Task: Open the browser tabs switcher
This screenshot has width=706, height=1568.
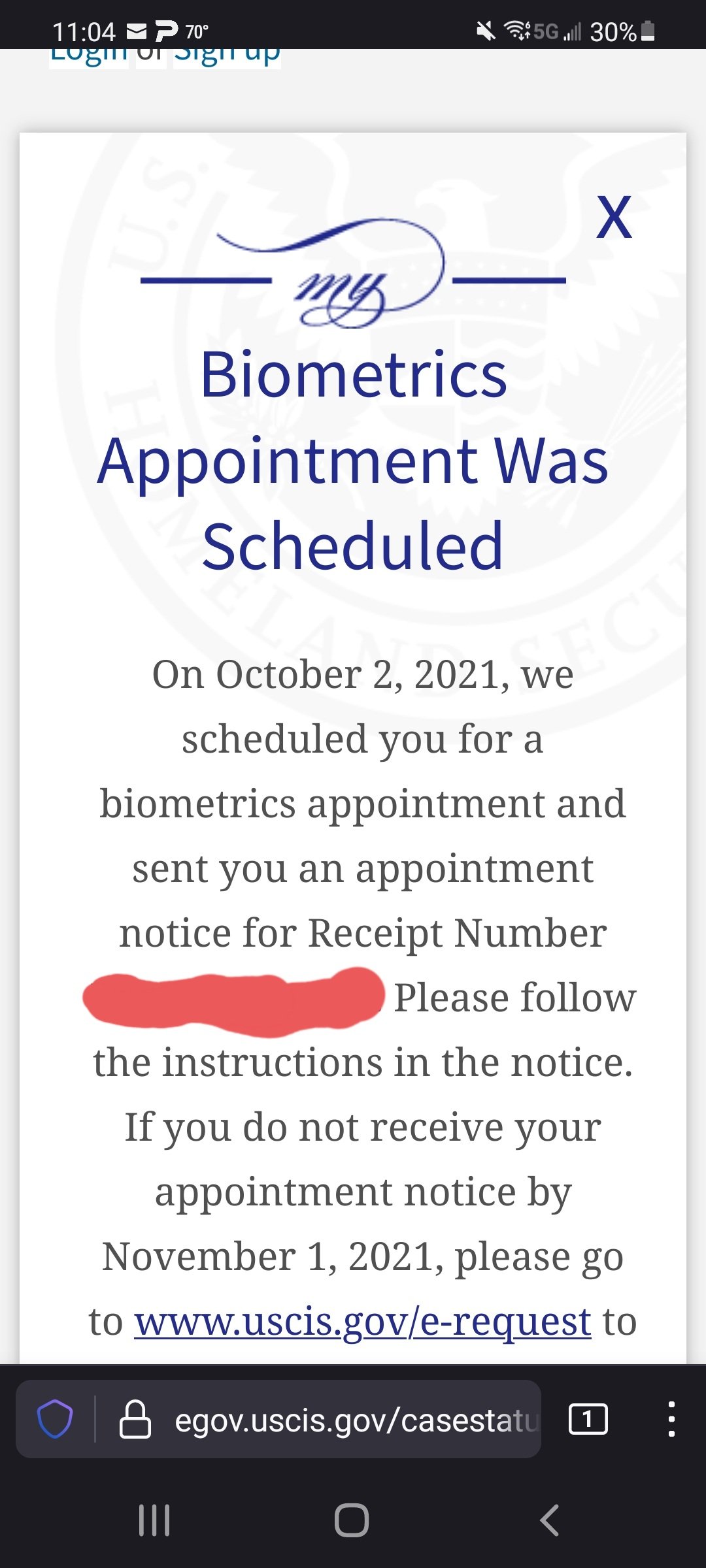Action: pyautogui.click(x=588, y=1419)
